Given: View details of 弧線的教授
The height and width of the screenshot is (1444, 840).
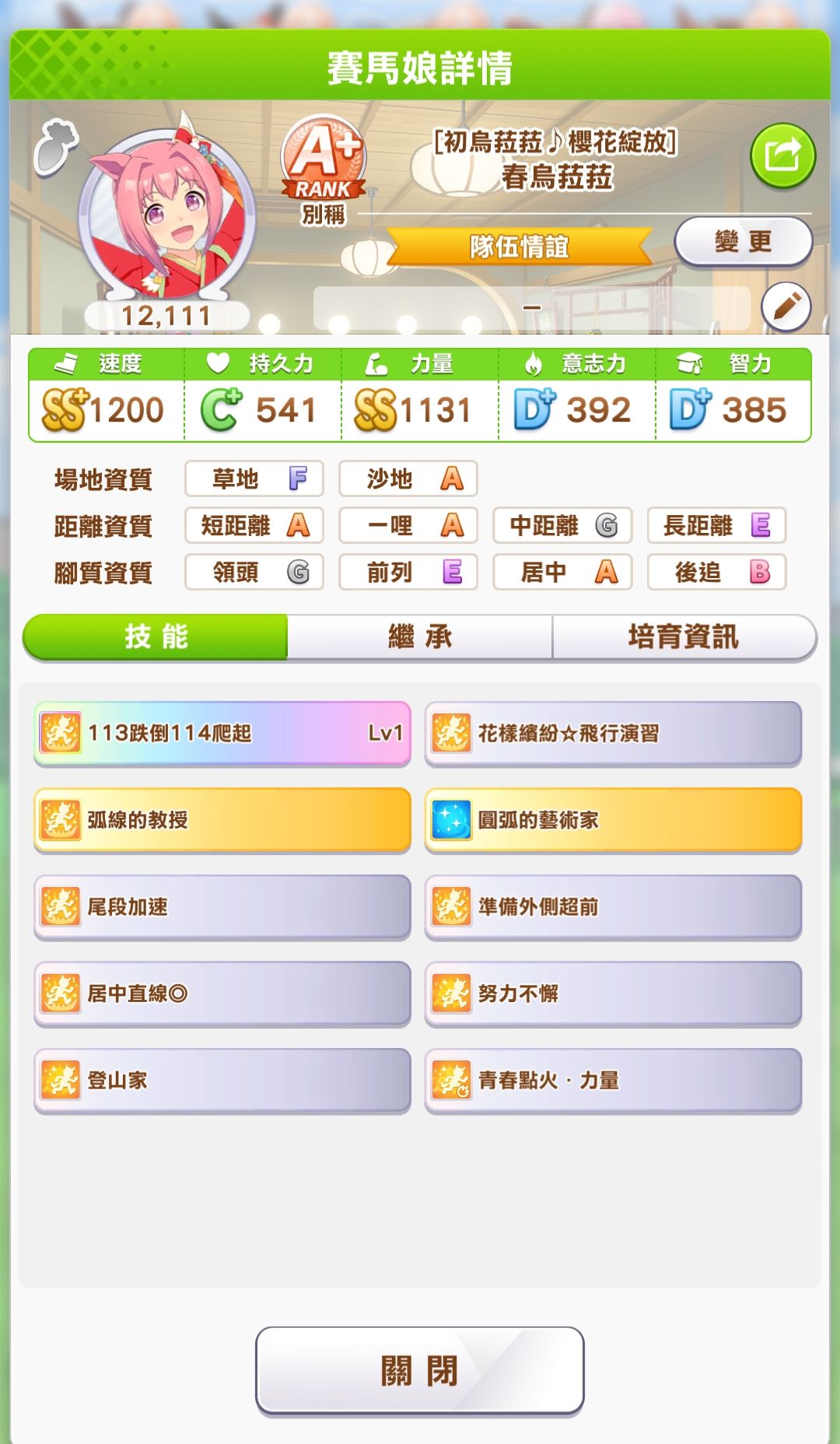Looking at the screenshot, I should tap(222, 820).
